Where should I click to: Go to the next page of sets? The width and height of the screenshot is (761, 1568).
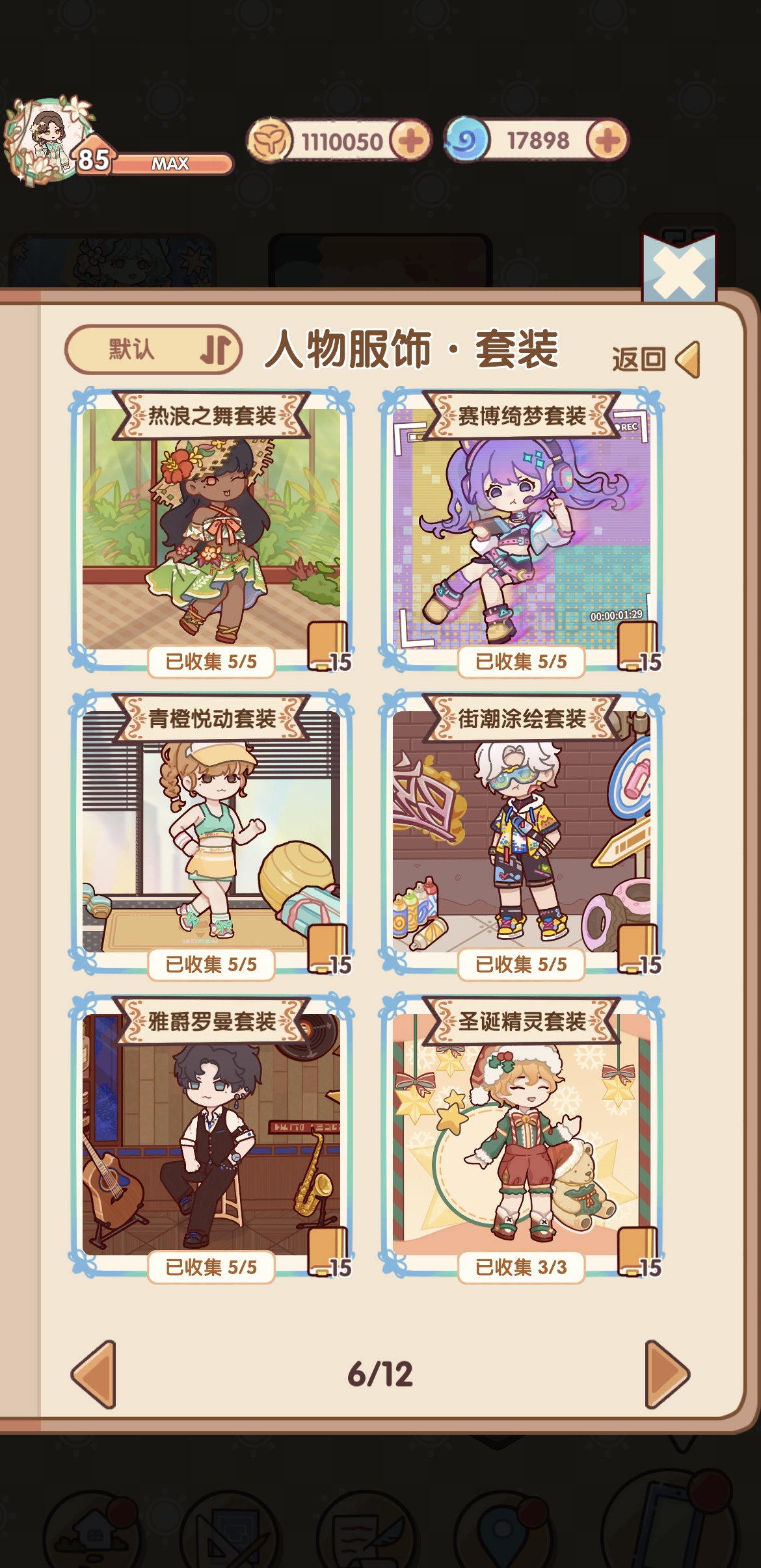pyautogui.click(x=667, y=1374)
